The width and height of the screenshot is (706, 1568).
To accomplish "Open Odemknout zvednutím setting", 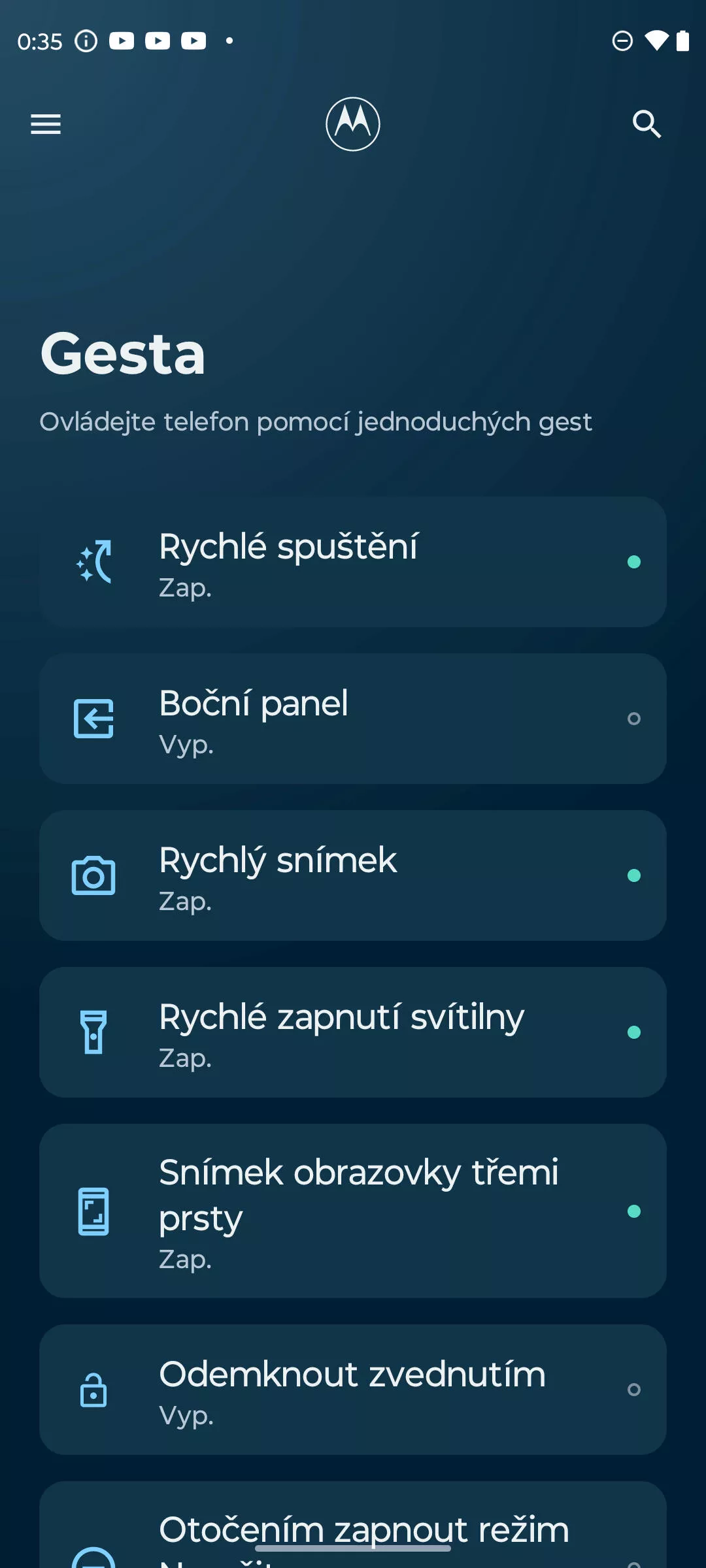I will [x=353, y=1390].
